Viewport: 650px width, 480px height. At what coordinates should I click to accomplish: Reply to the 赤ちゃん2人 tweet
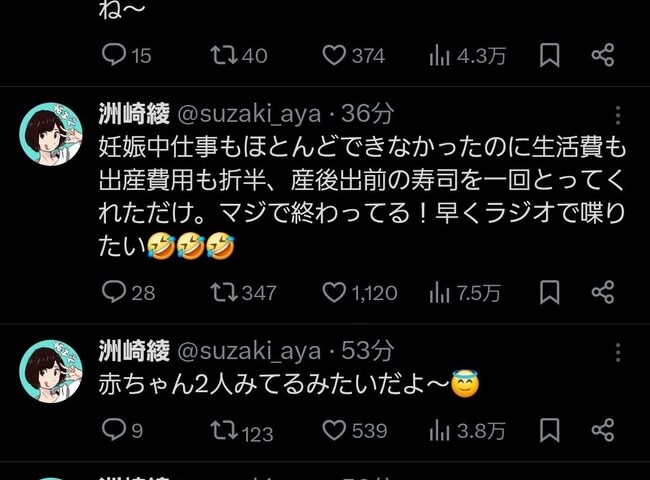click(110, 431)
